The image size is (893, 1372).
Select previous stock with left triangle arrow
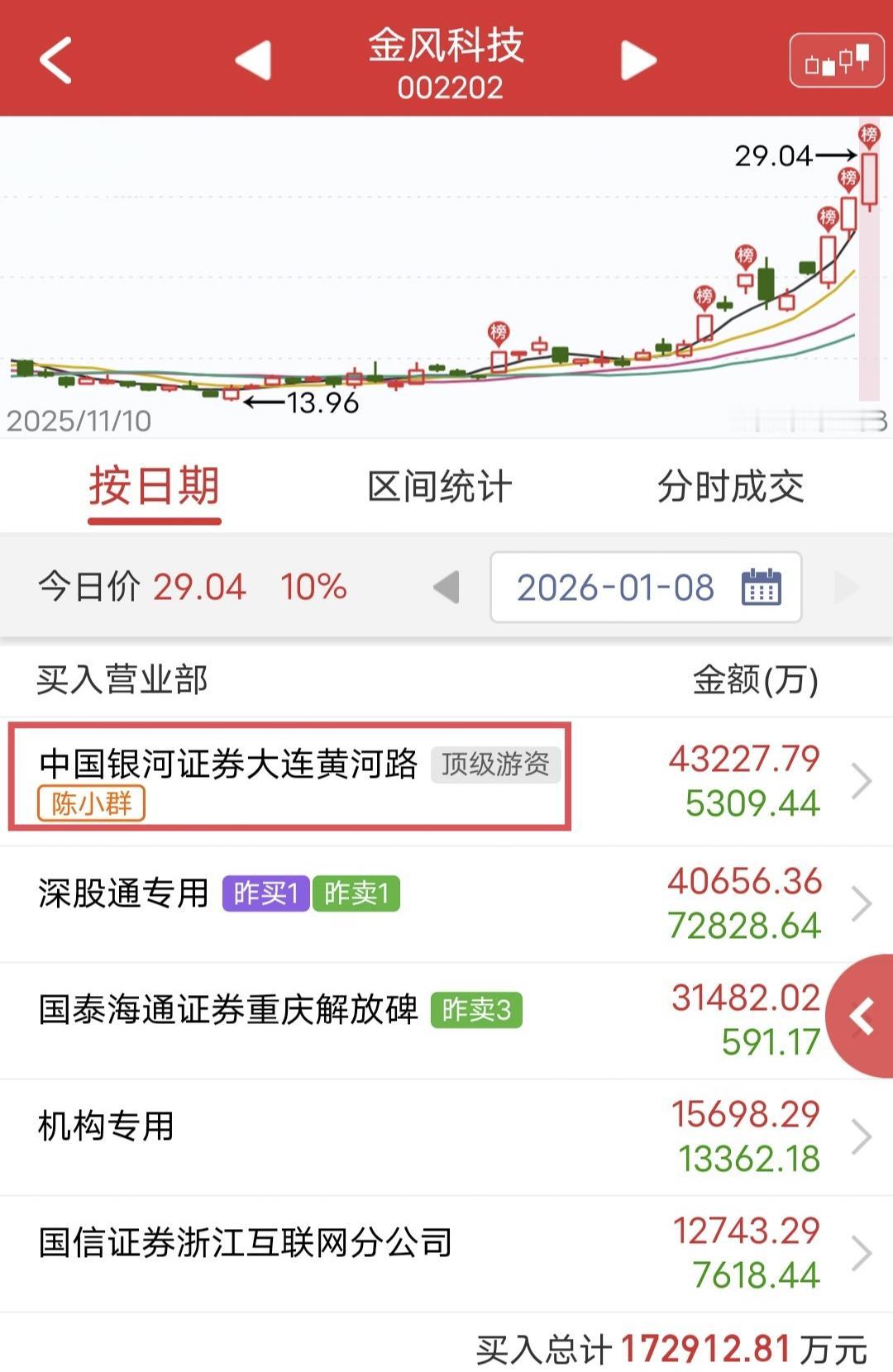point(253,60)
